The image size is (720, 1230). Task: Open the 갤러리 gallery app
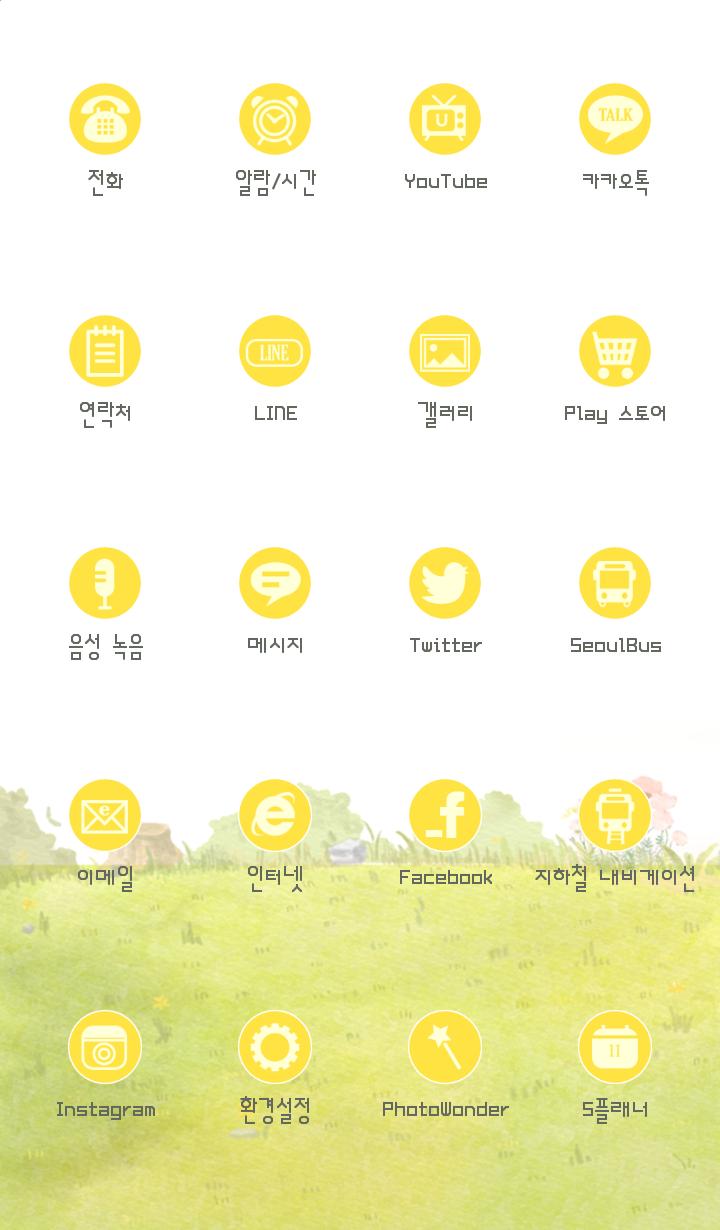(445, 351)
